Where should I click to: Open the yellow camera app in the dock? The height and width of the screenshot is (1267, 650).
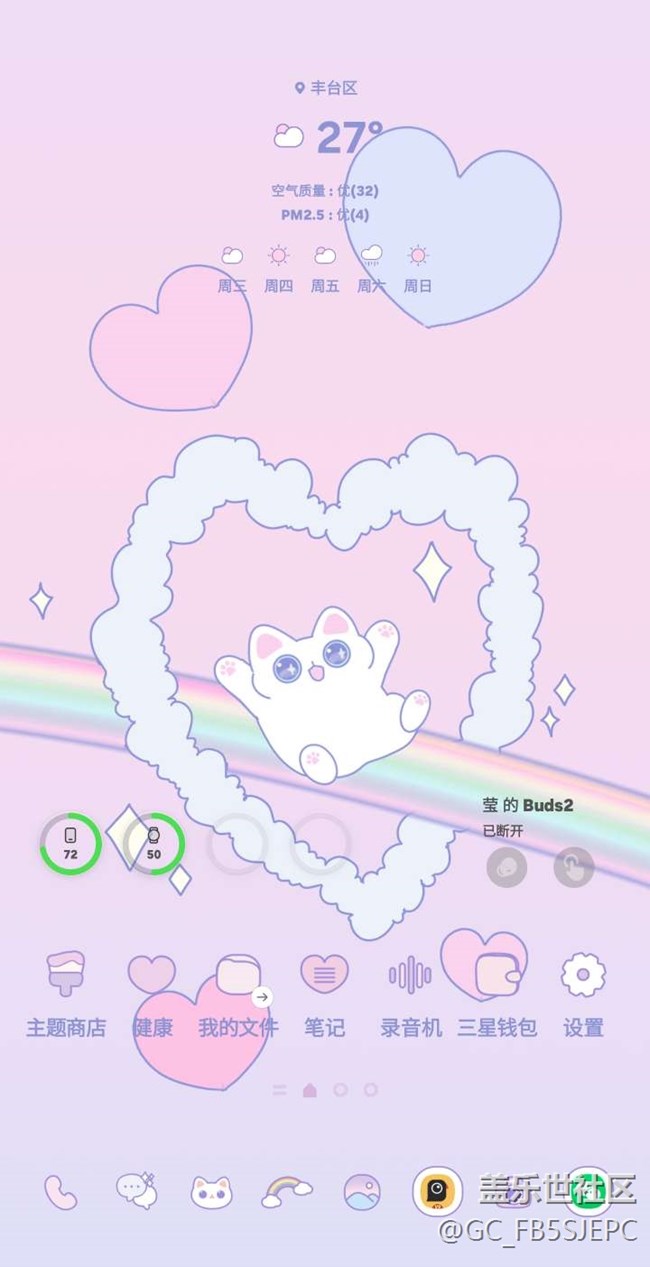pyautogui.click(x=438, y=1191)
